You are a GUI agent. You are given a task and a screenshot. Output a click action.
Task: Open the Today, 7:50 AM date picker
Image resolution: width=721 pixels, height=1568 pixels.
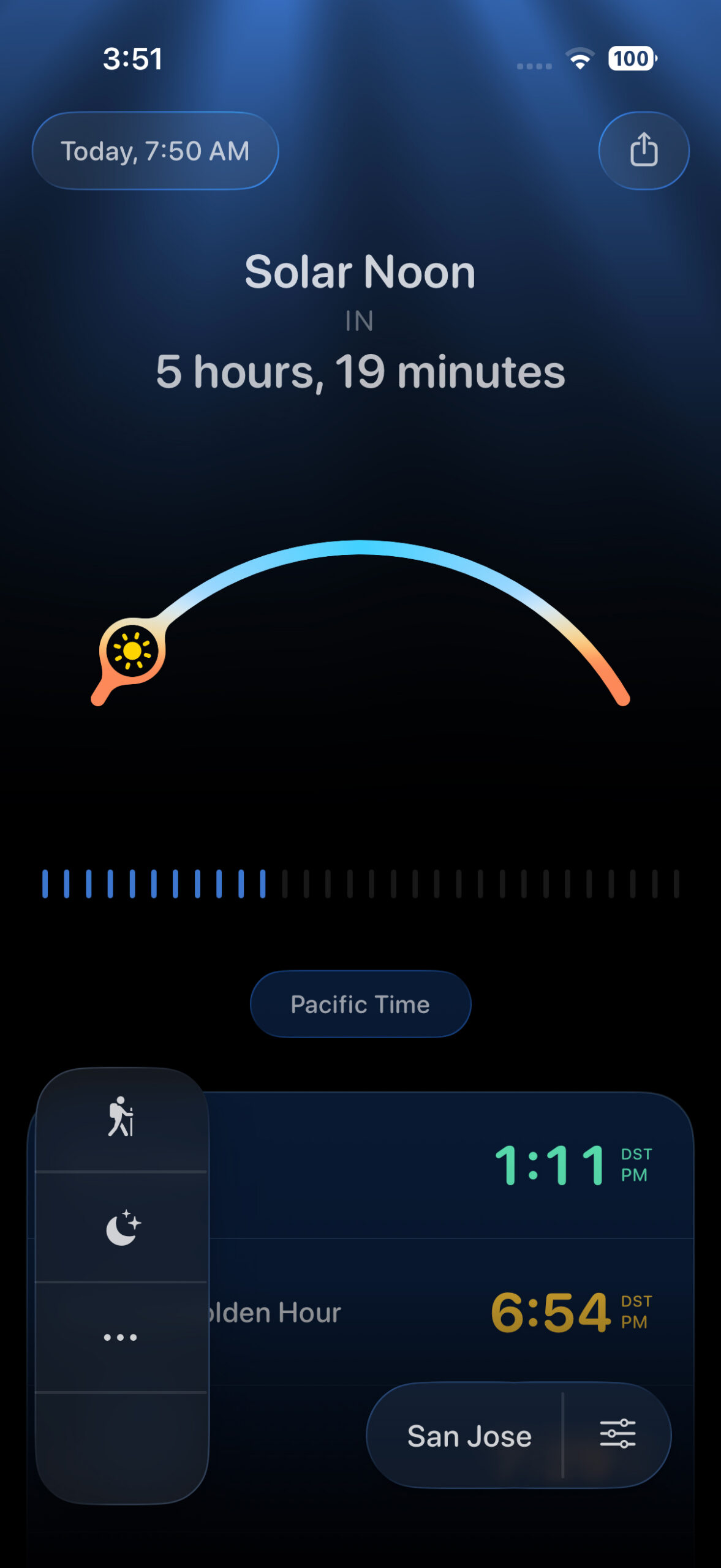click(155, 151)
